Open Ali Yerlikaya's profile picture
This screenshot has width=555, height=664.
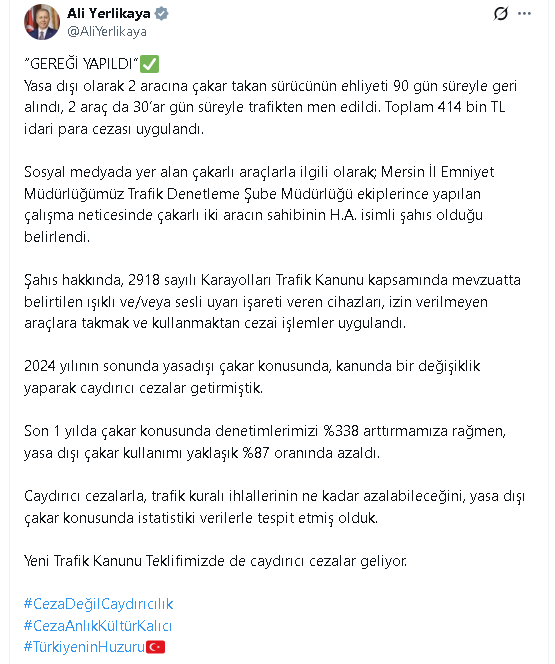coord(42,22)
